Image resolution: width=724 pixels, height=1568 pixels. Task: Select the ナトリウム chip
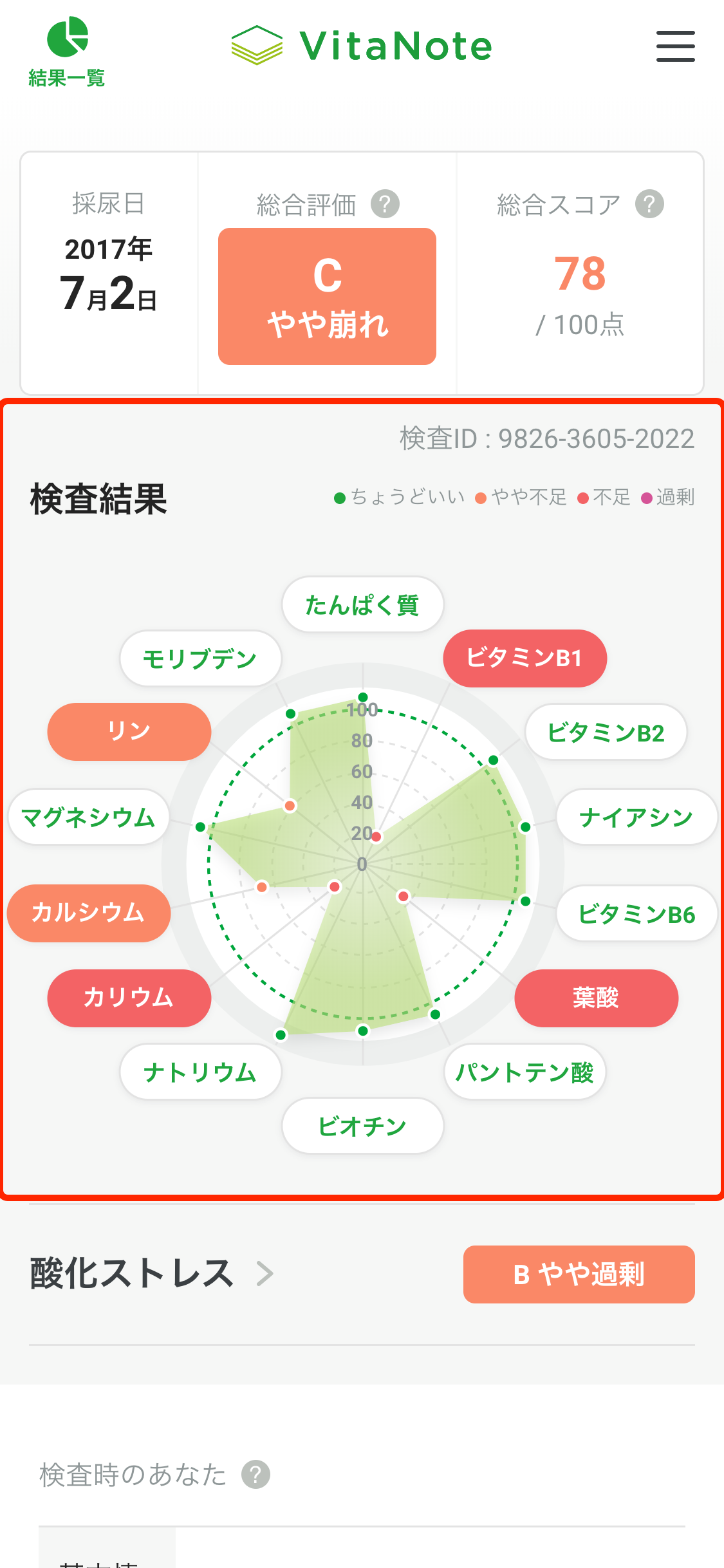200,1072
